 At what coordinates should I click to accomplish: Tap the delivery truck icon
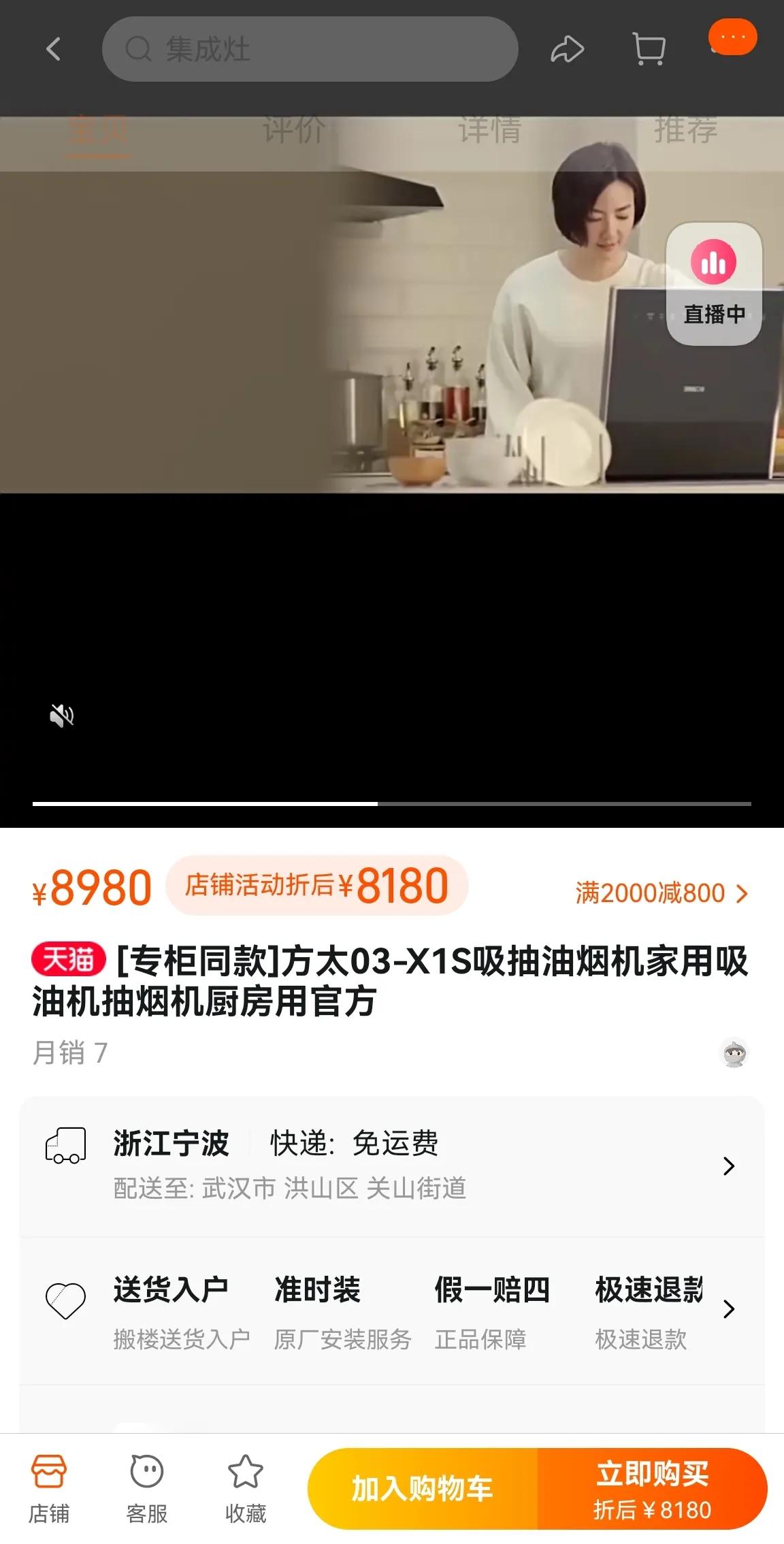(x=65, y=1147)
